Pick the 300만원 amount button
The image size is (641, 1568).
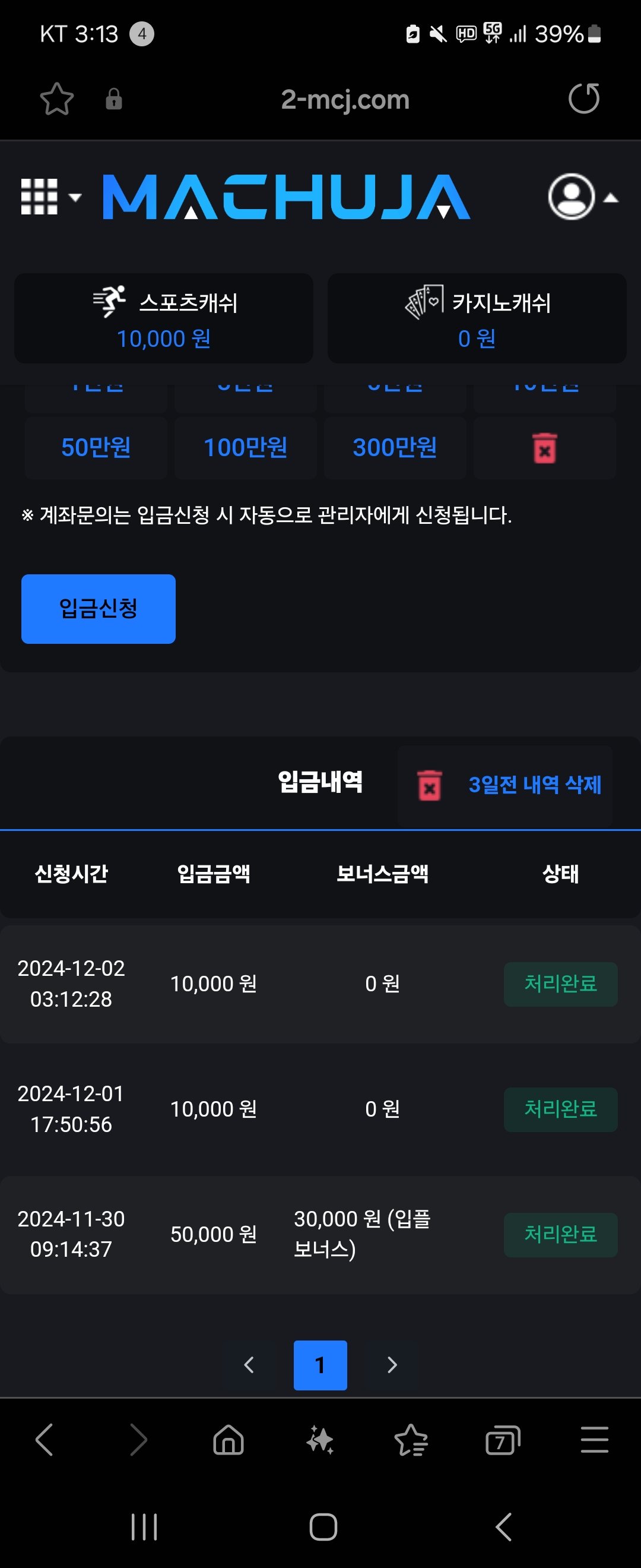(395, 448)
